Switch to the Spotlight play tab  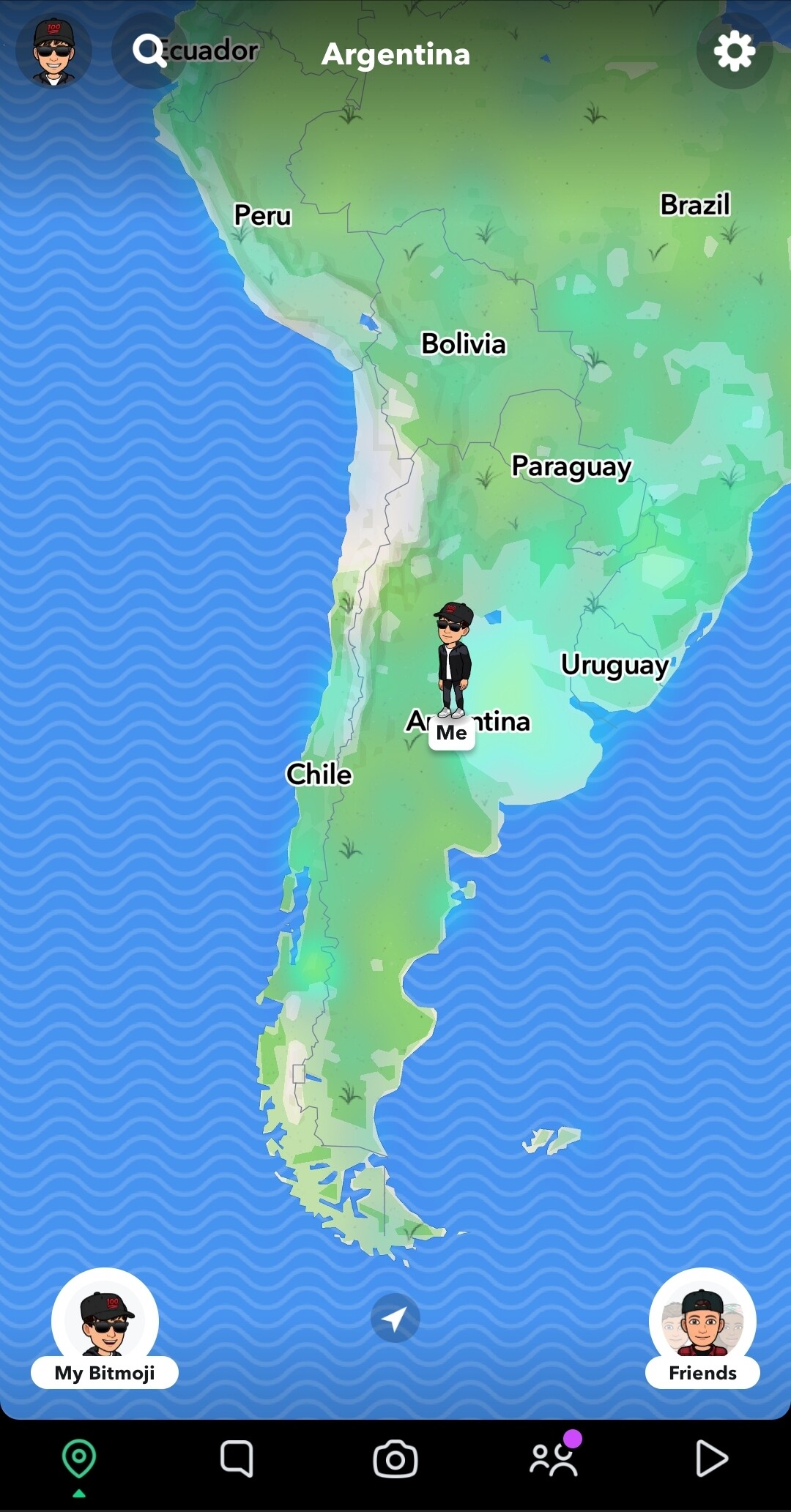pos(711,1459)
